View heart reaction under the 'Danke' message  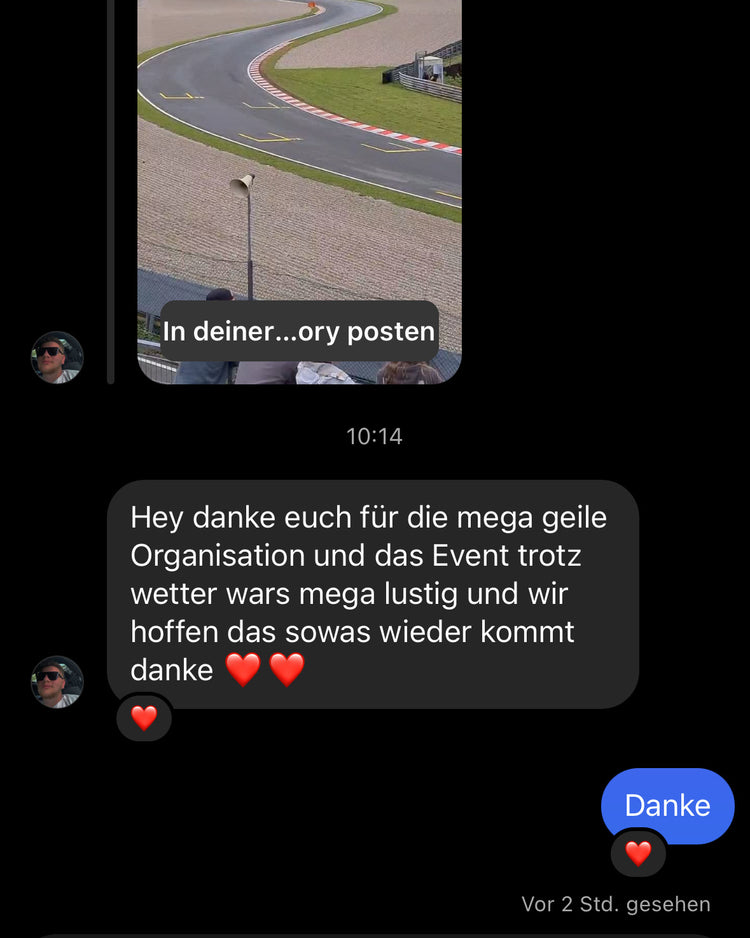(x=638, y=853)
